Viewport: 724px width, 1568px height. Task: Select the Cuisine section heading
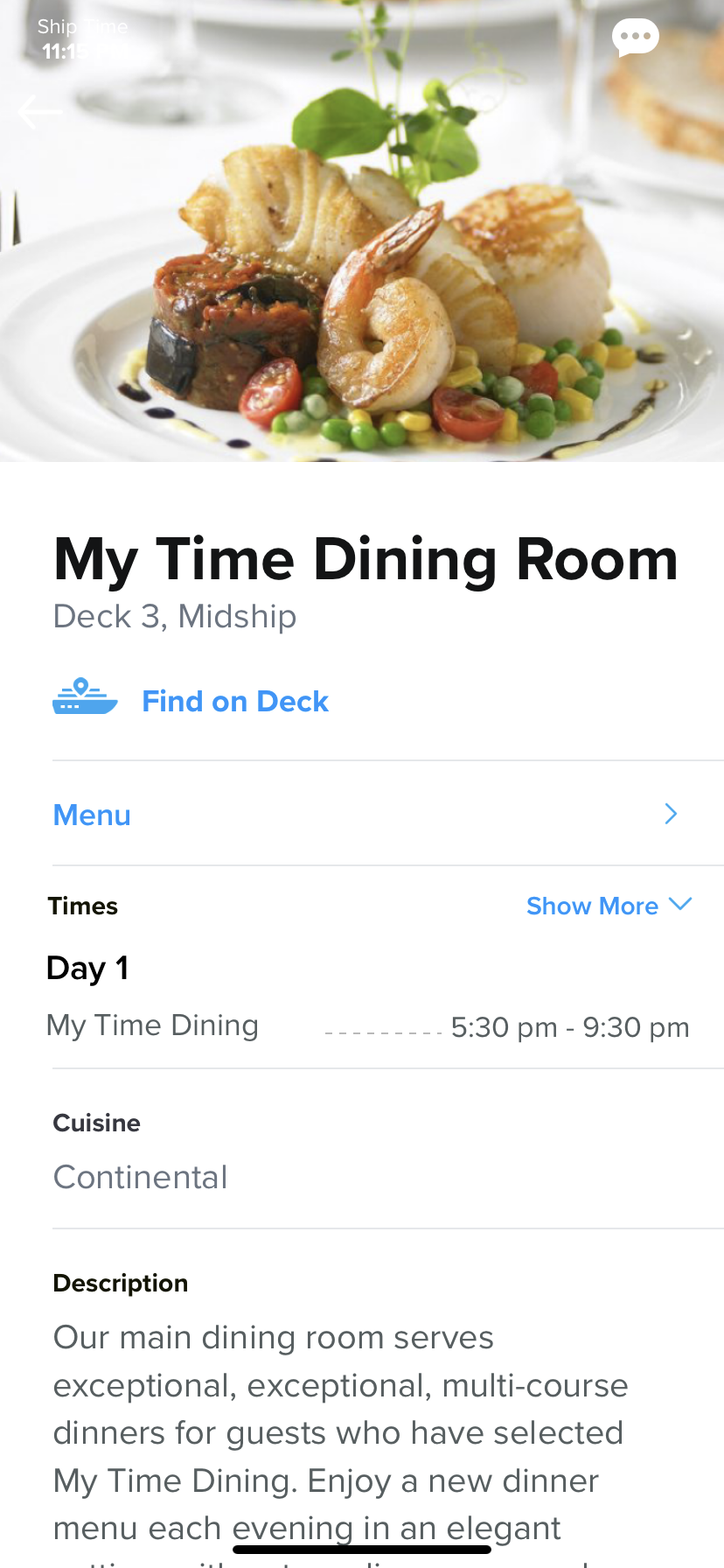click(x=96, y=1123)
